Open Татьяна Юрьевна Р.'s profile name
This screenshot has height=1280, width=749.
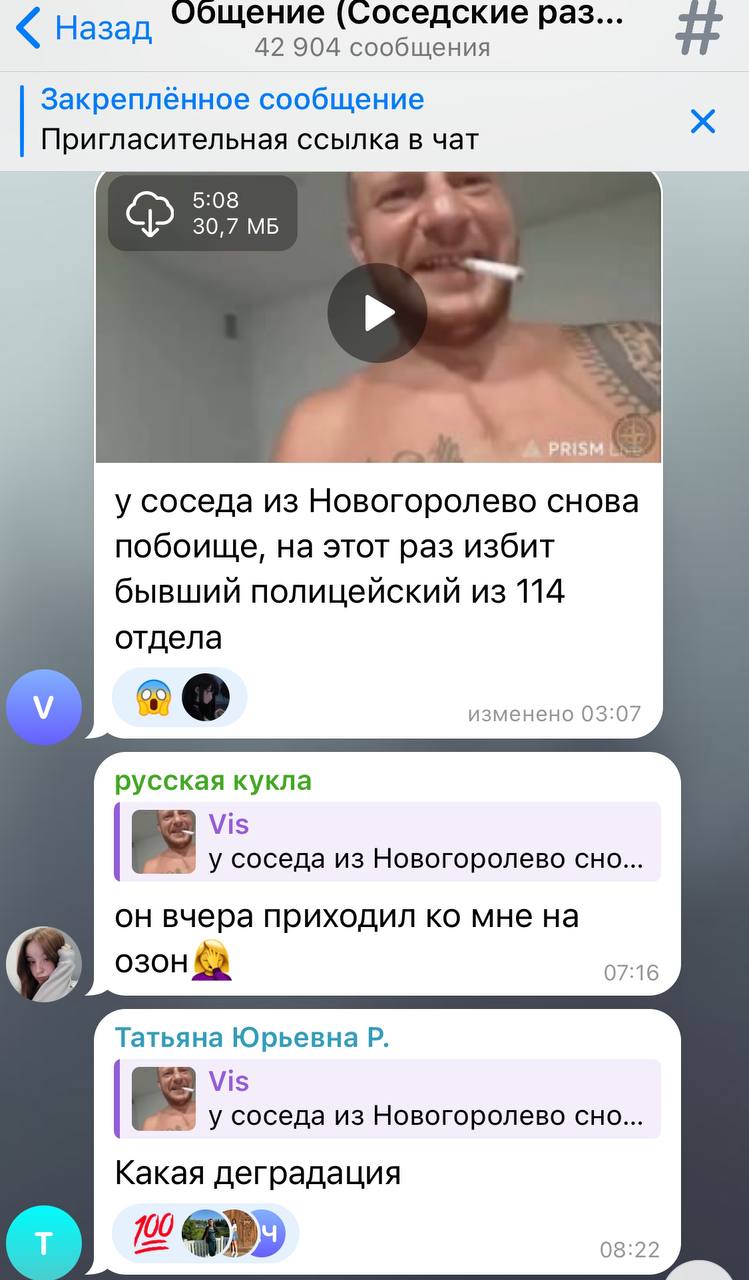coord(252,1038)
